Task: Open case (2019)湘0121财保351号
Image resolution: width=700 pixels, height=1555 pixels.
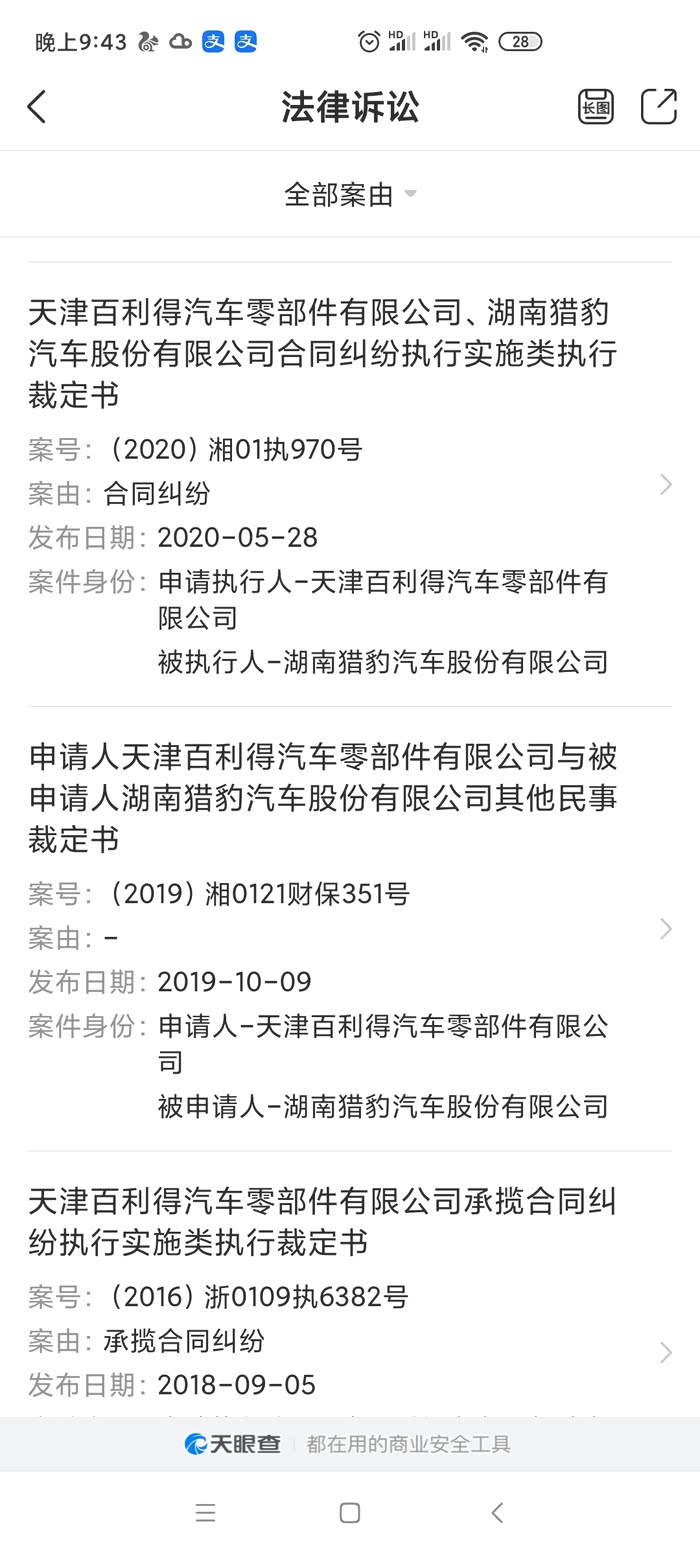Action: coord(350,929)
